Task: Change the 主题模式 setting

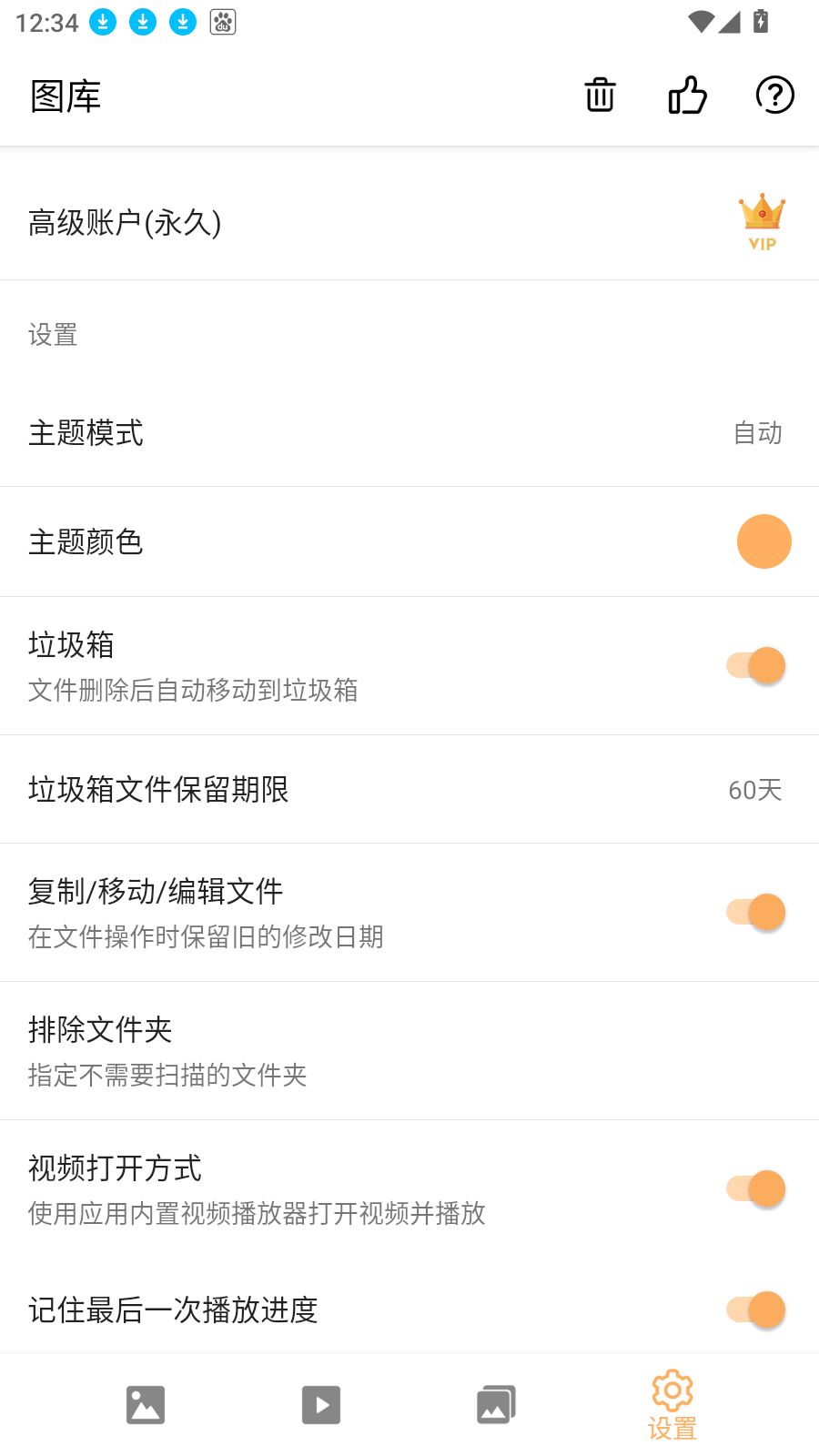Action: 409,433
